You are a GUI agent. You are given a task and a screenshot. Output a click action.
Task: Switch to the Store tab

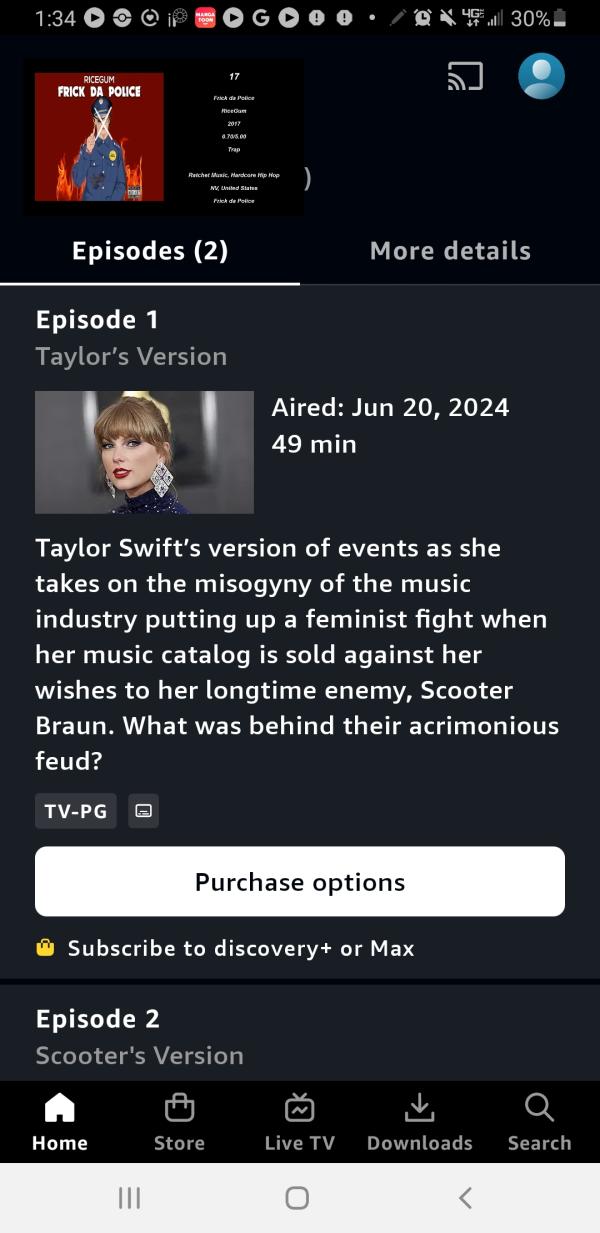179,1122
